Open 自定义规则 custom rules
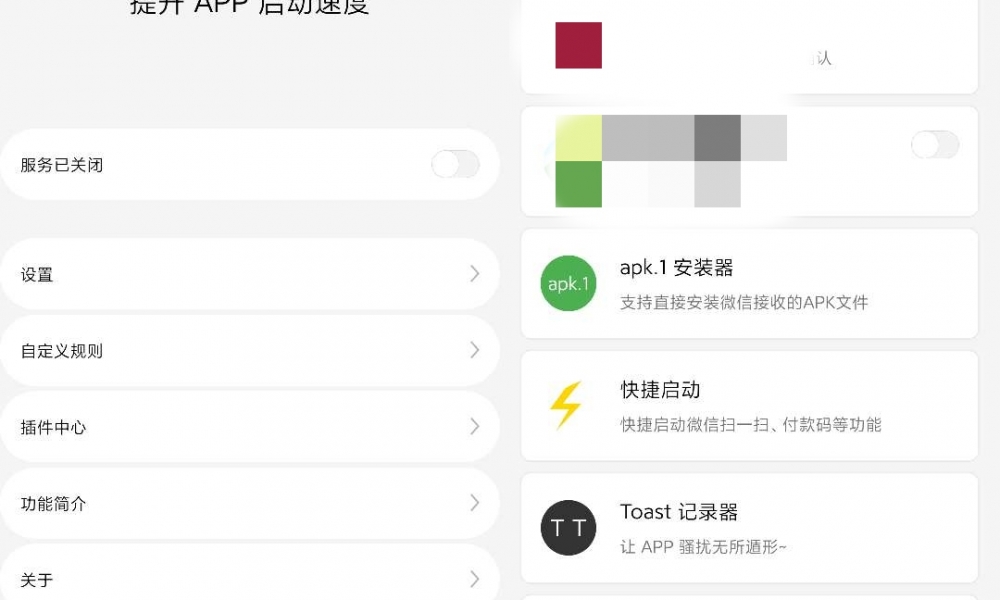 coord(249,351)
